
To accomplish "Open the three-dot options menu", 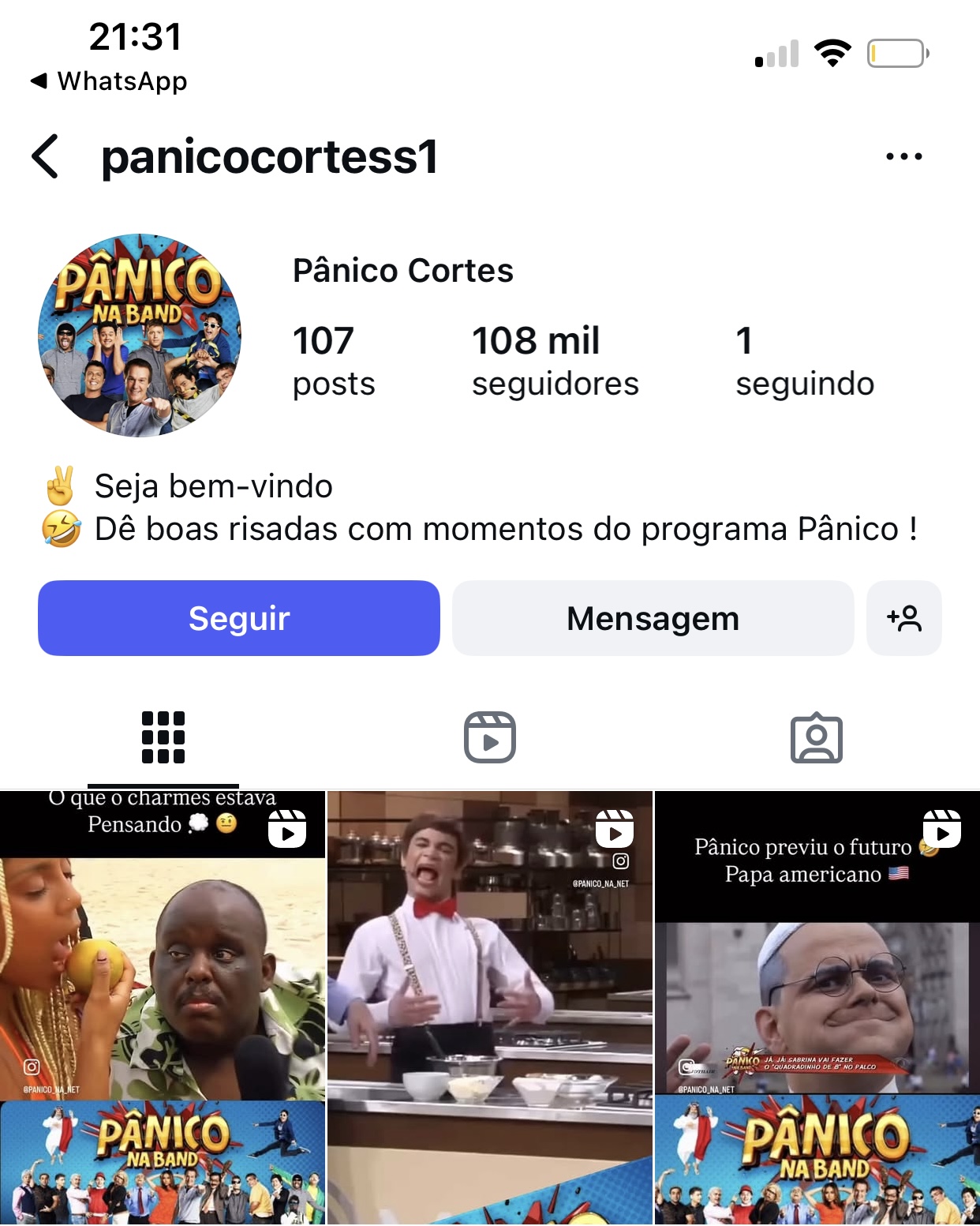I will coord(903,156).
